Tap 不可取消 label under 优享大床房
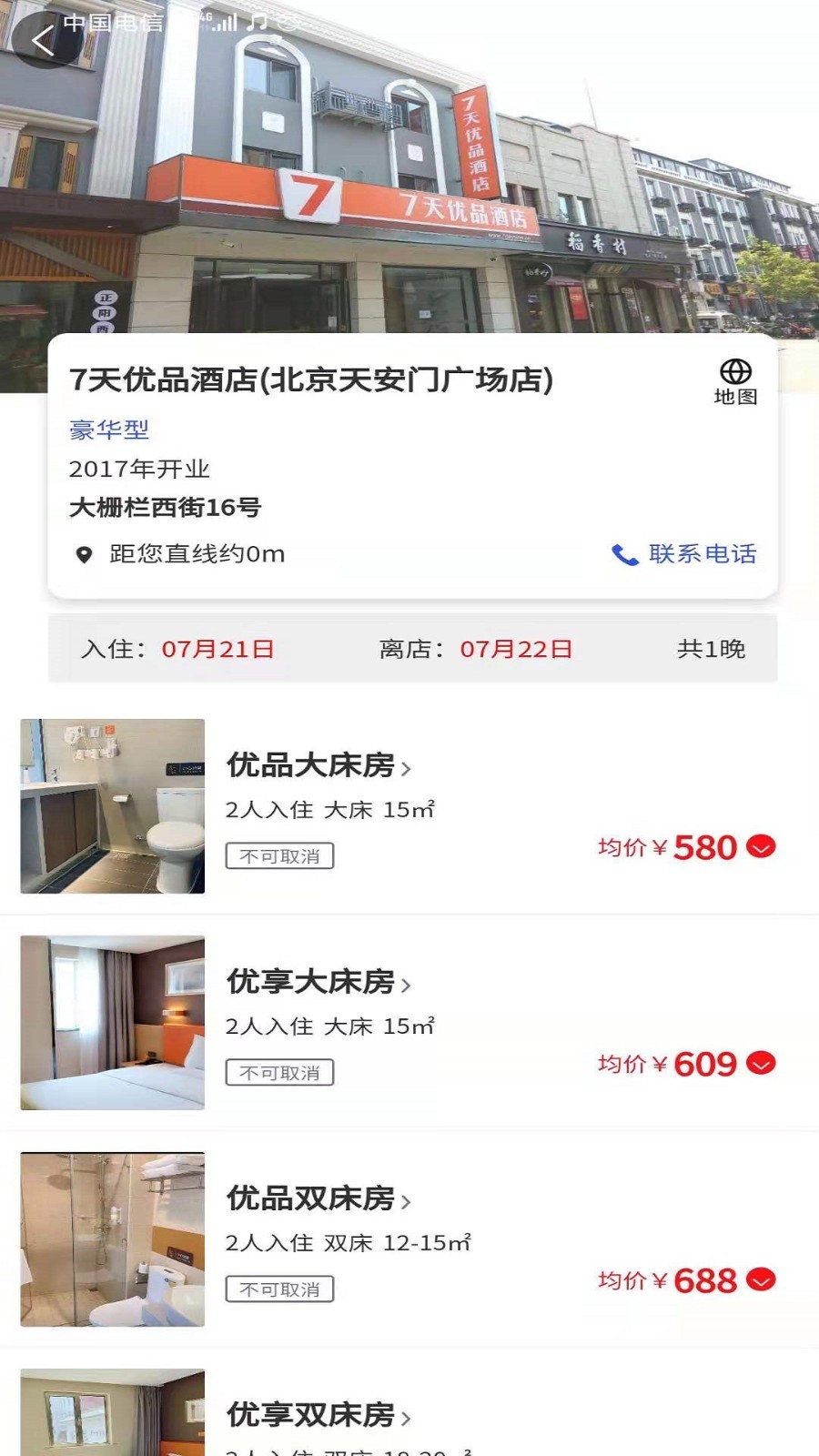The height and width of the screenshot is (1456, 819). tap(279, 1072)
